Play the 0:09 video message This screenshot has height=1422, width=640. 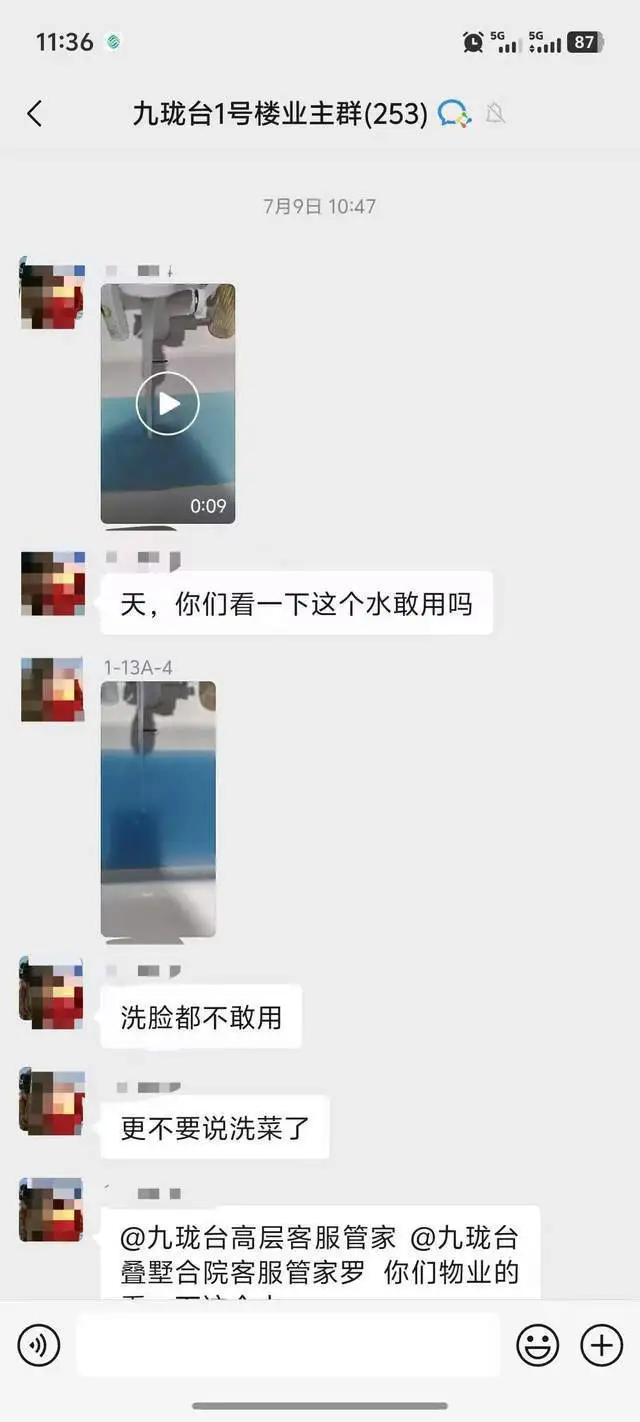click(x=168, y=403)
